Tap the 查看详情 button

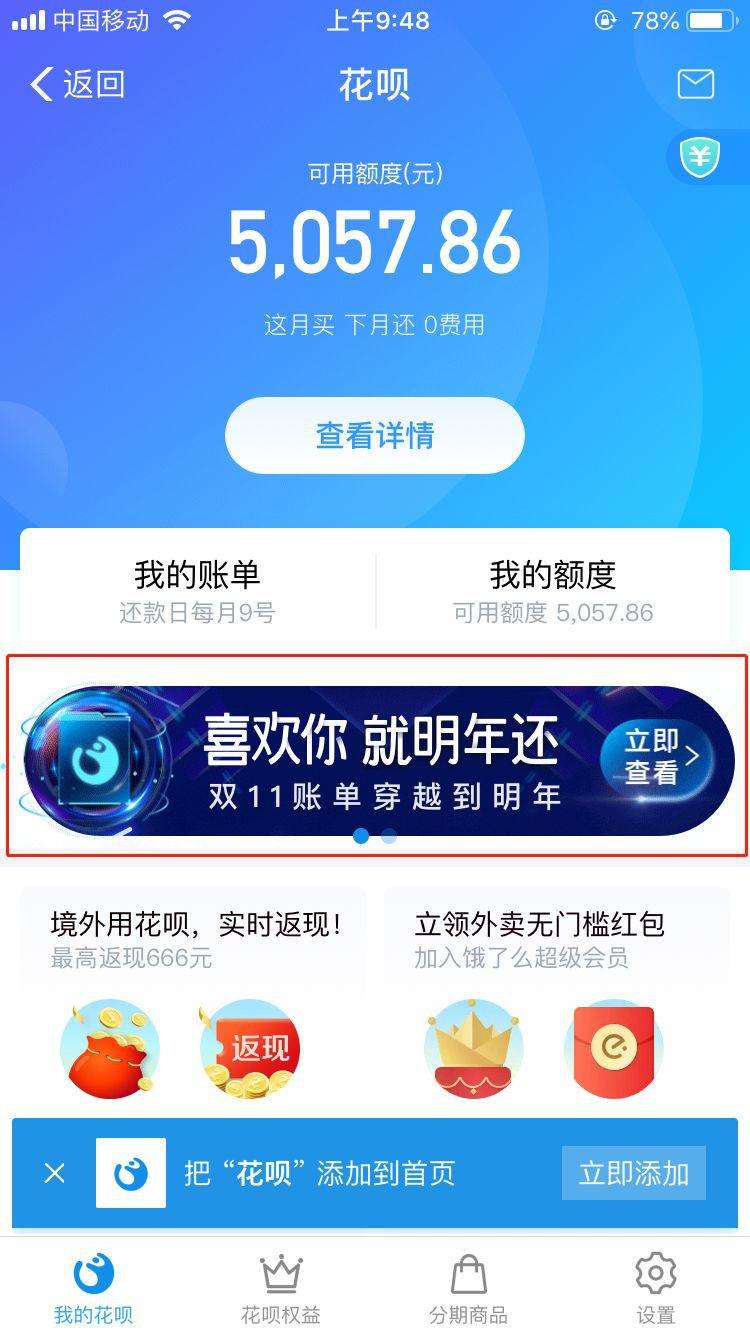tap(375, 435)
